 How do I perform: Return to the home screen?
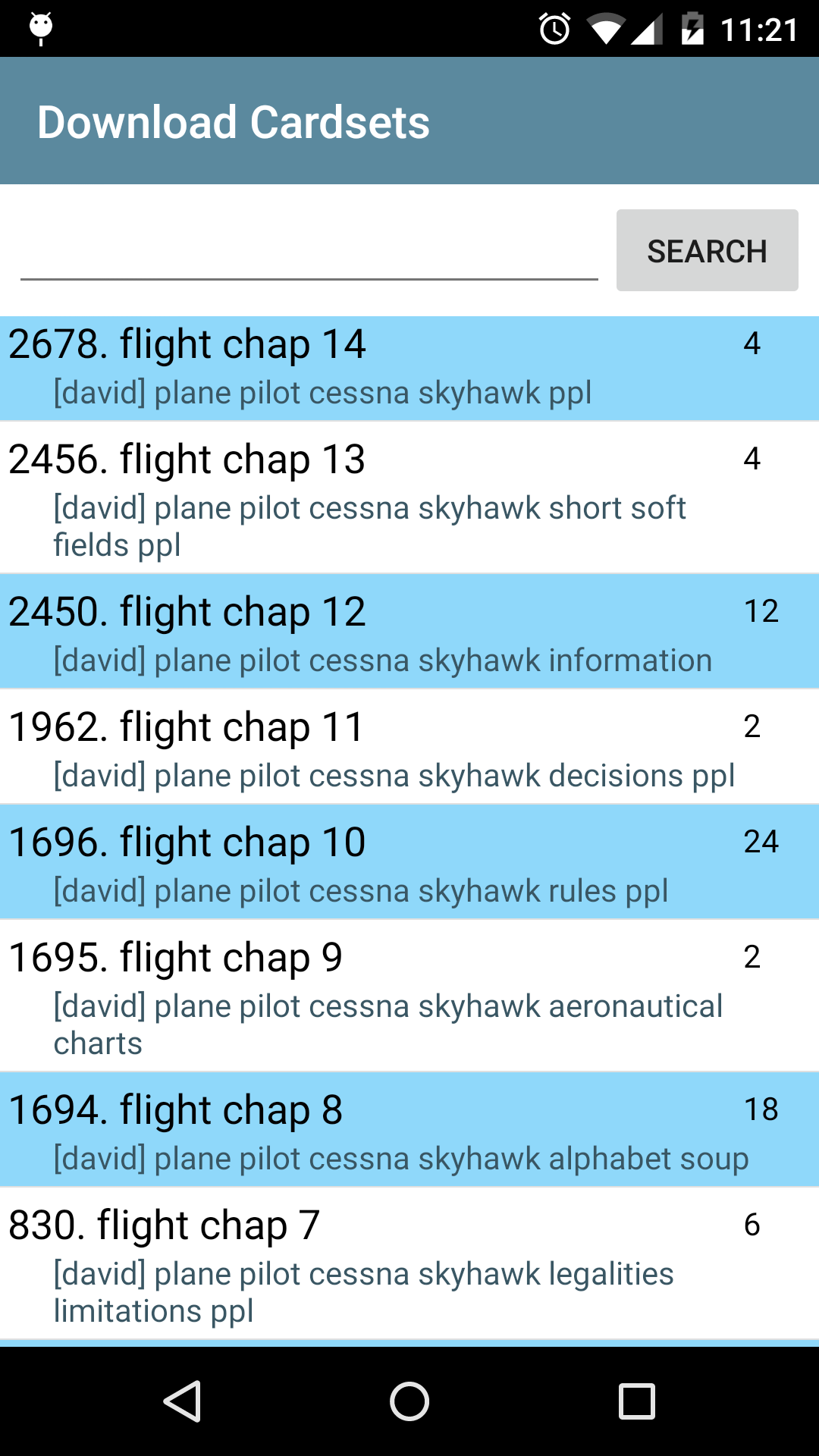click(x=409, y=1401)
